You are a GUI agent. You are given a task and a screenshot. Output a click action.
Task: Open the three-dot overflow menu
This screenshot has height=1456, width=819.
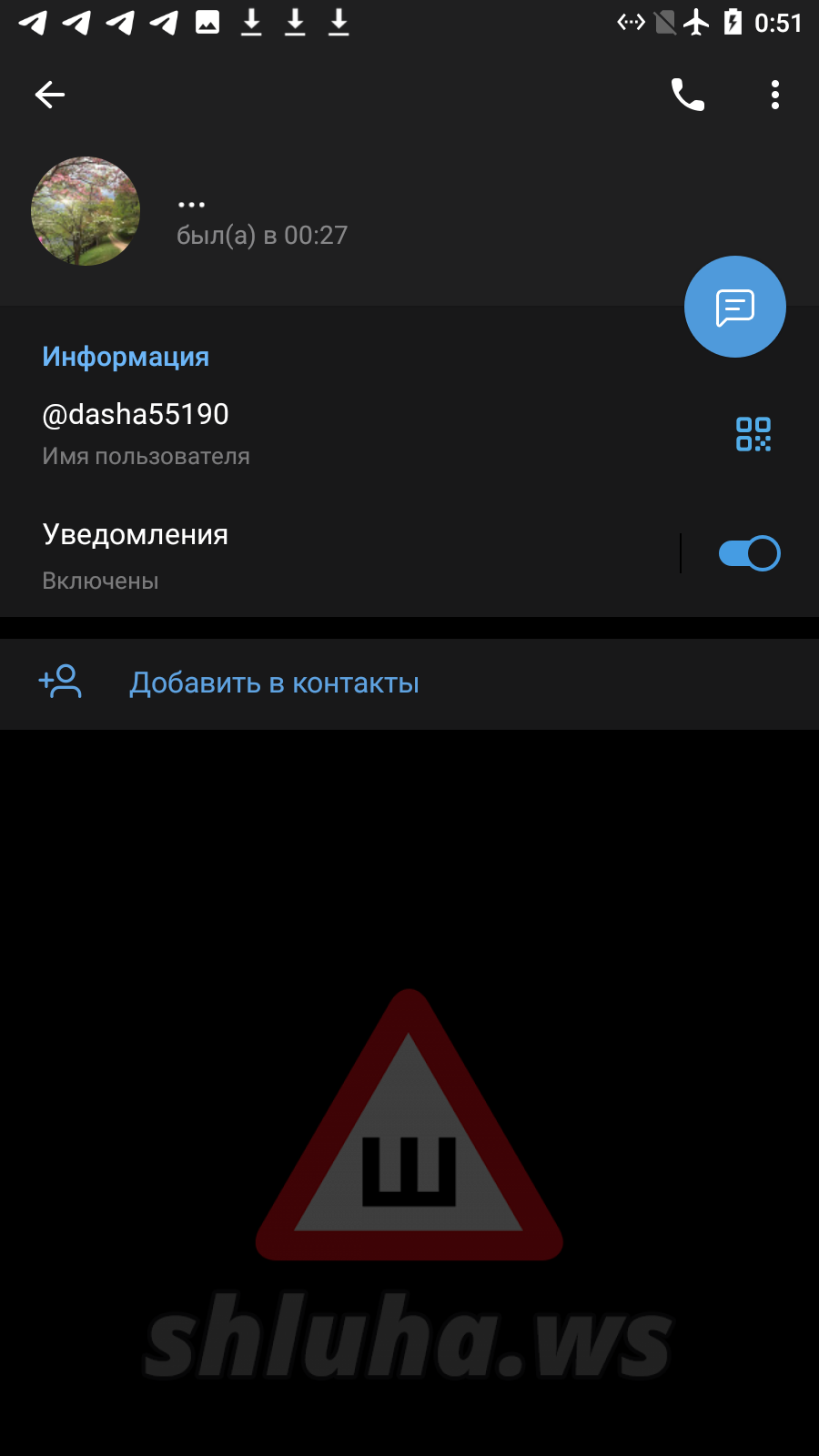tap(774, 95)
